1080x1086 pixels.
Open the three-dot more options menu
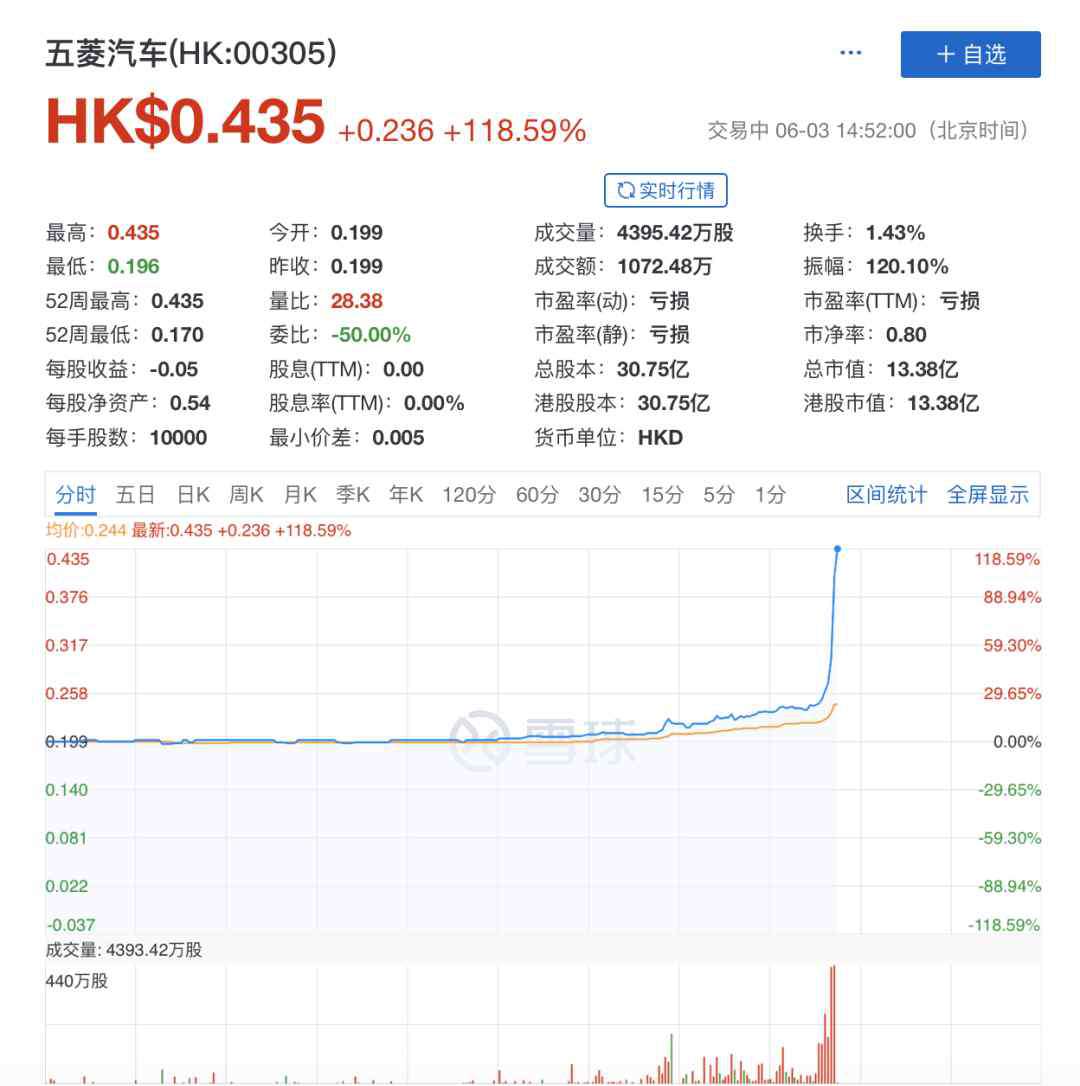tap(850, 54)
